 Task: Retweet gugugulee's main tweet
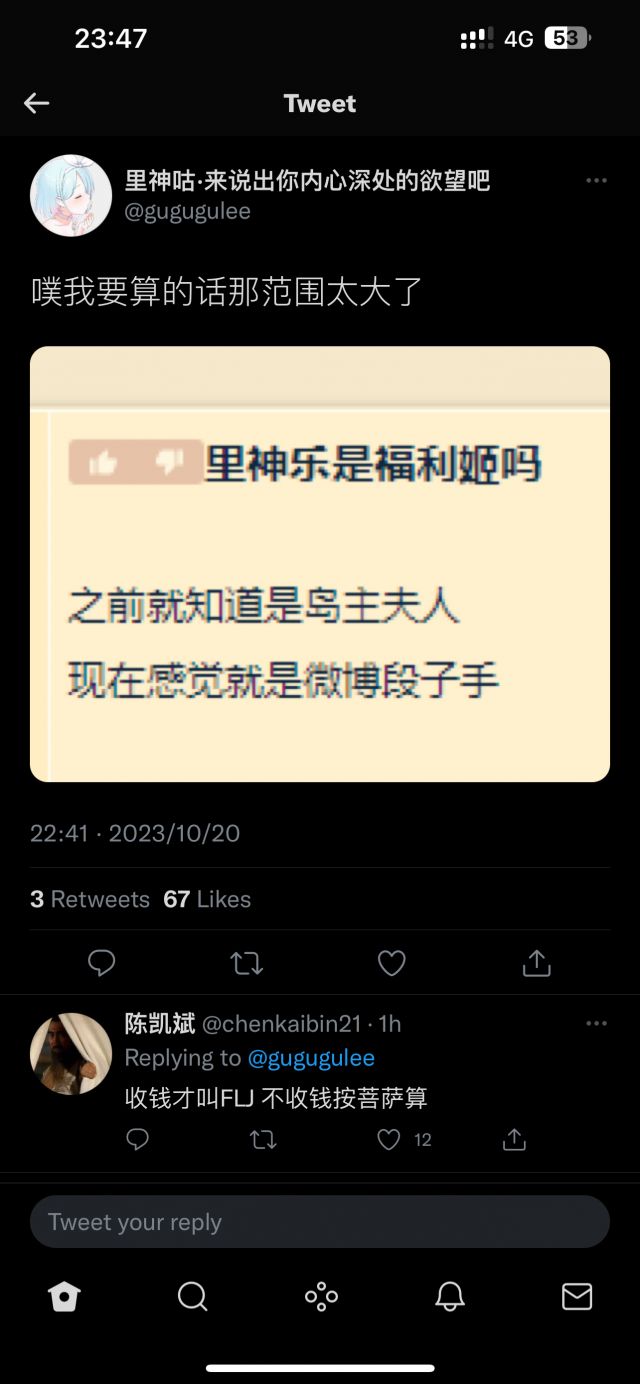click(x=246, y=963)
